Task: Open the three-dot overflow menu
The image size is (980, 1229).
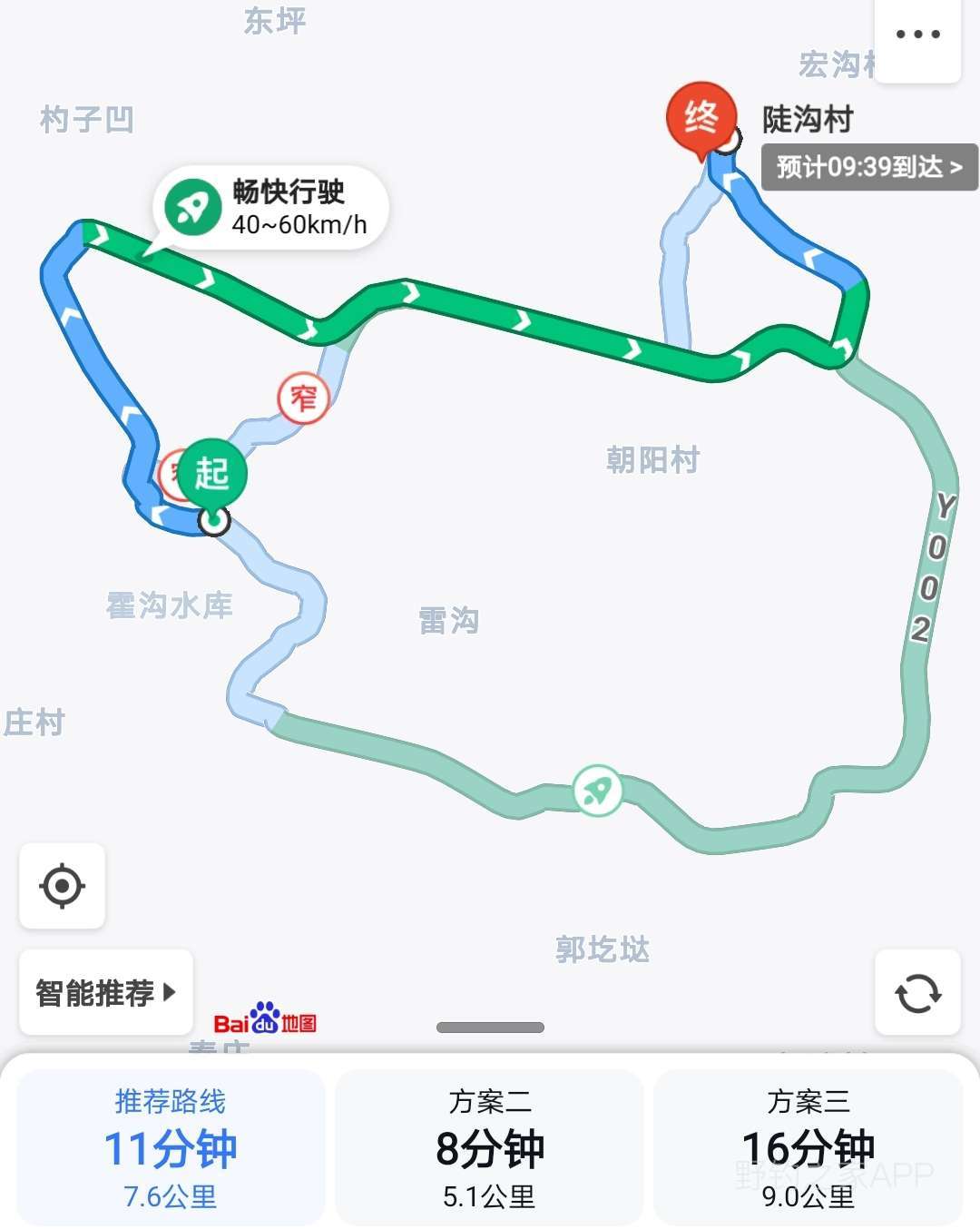Action: pyautogui.click(x=917, y=35)
